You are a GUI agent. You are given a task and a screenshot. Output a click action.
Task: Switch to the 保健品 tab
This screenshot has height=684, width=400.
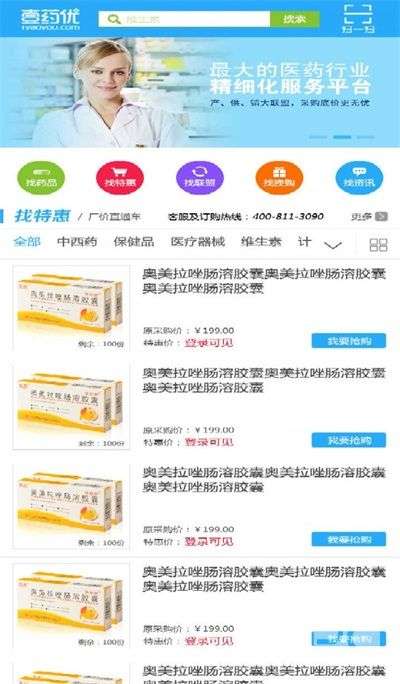coord(133,242)
